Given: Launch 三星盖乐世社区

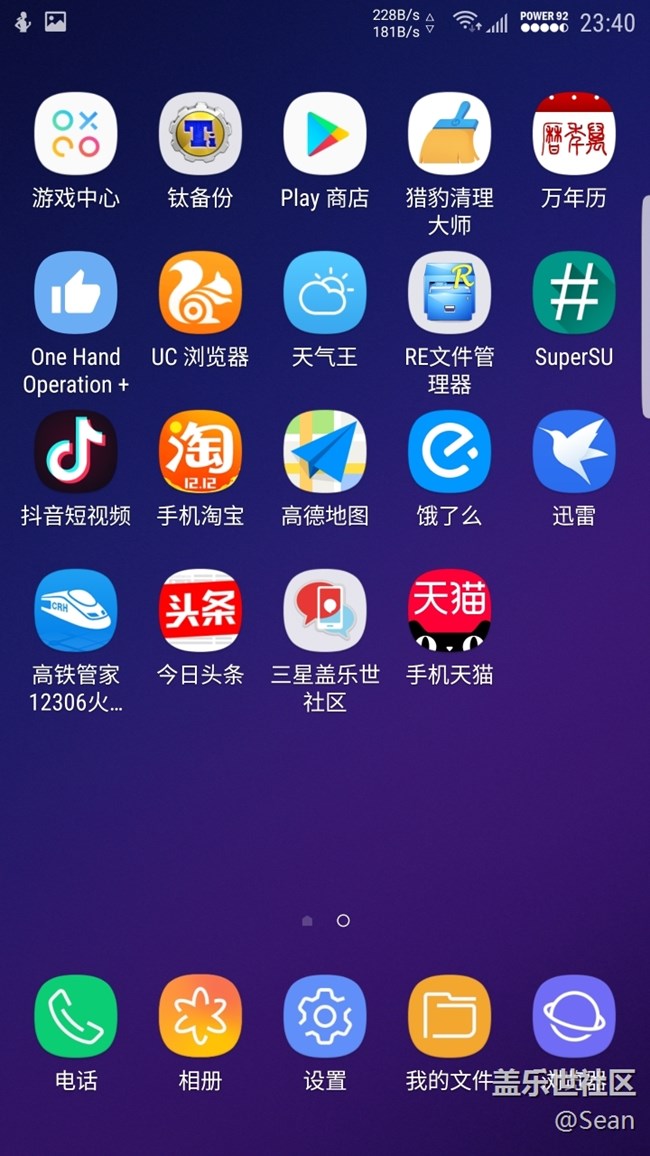Looking at the screenshot, I should (325, 611).
